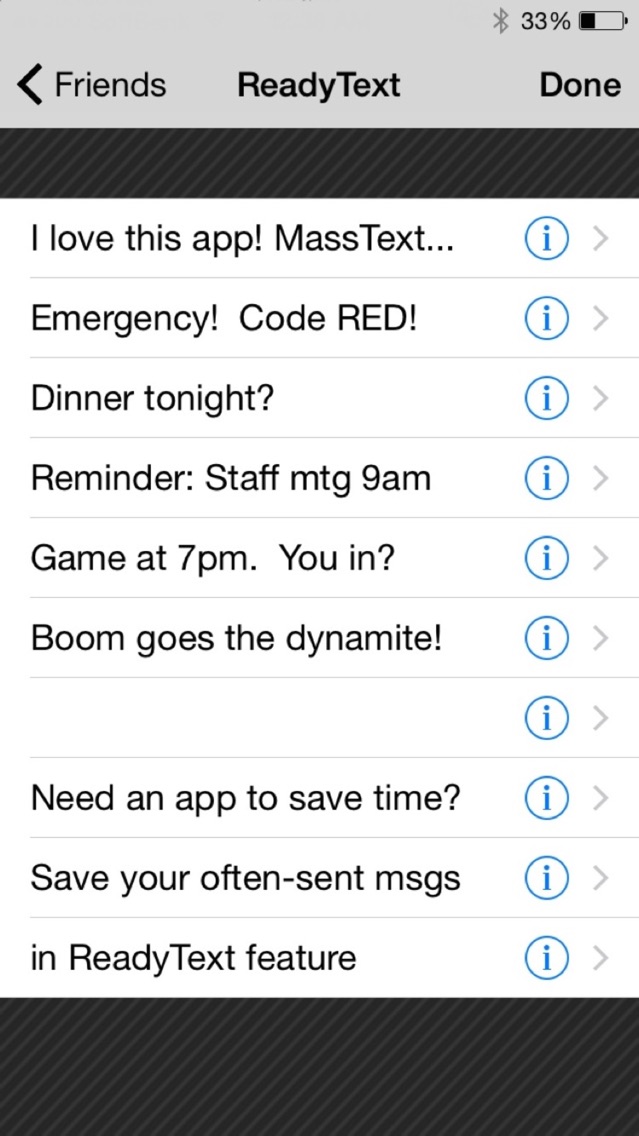Open info for 'Save your often-sent msgs'
This screenshot has height=1136, width=639.
pyautogui.click(x=546, y=878)
